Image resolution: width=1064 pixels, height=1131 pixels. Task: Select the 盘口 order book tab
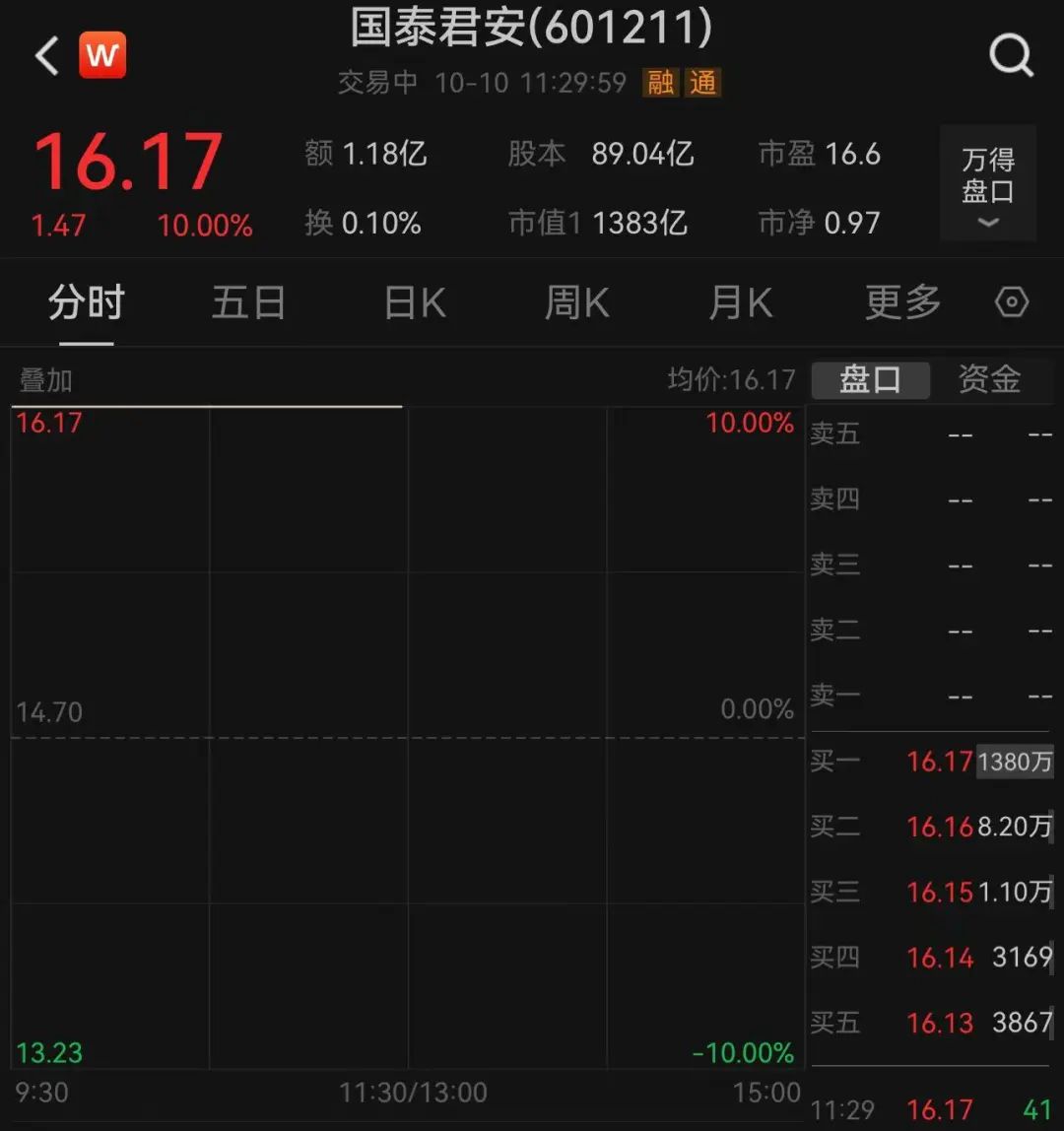[x=870, y=379]
